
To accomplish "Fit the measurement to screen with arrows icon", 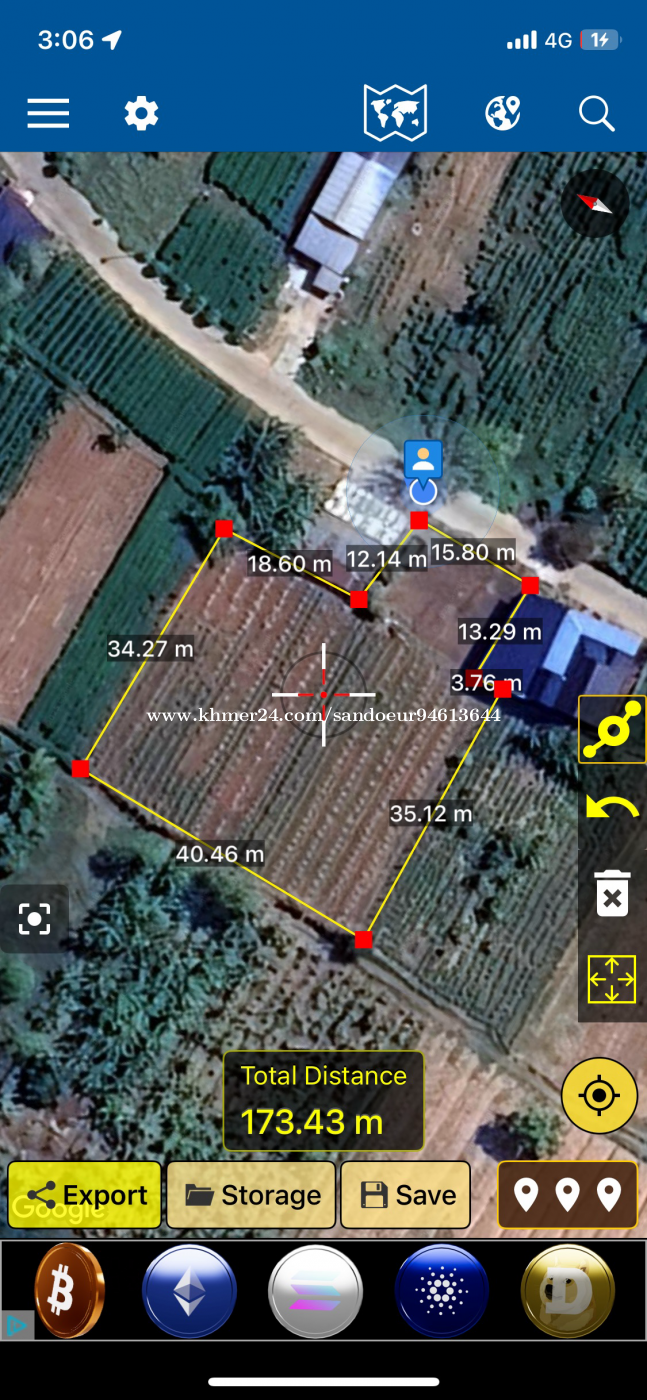I will pos(612,979).
